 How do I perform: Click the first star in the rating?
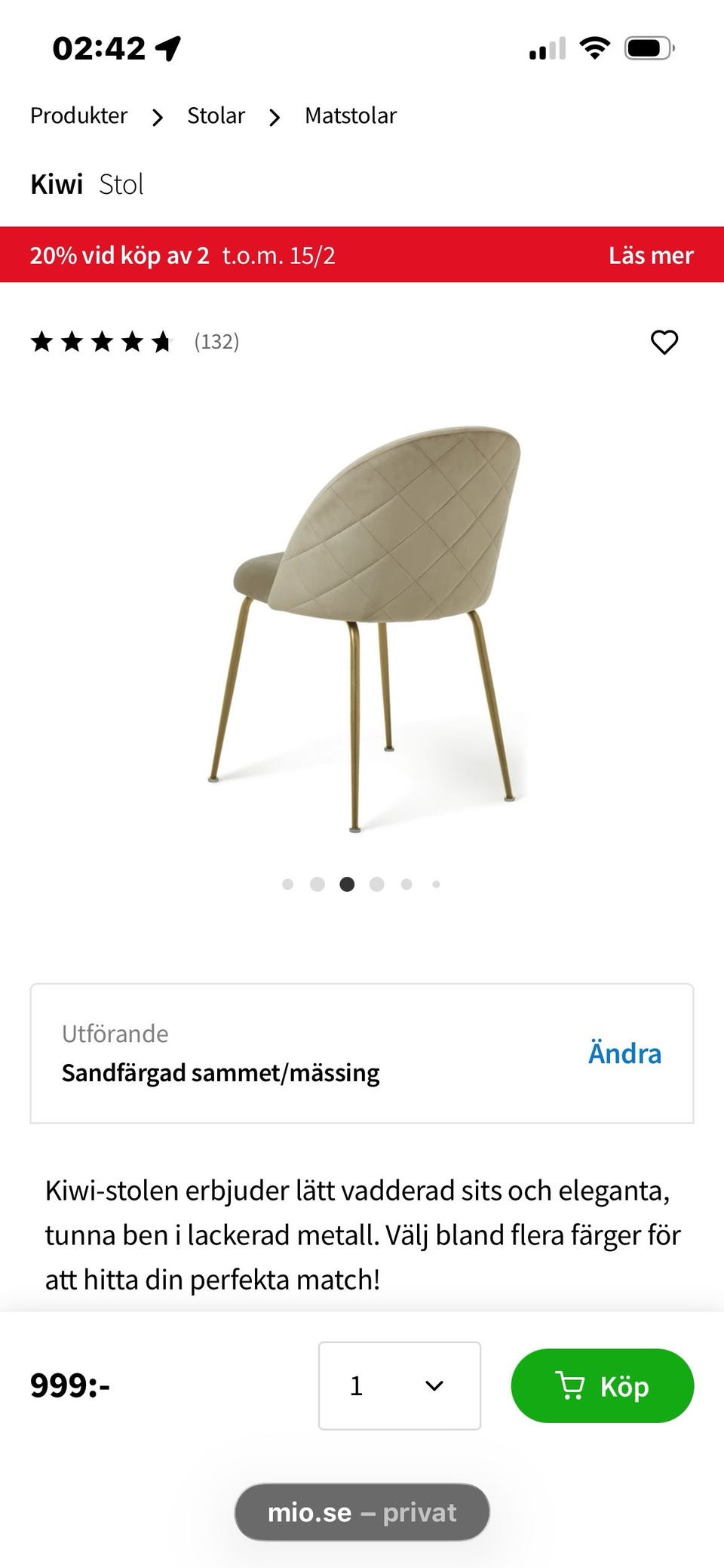(x=44, y=343)
